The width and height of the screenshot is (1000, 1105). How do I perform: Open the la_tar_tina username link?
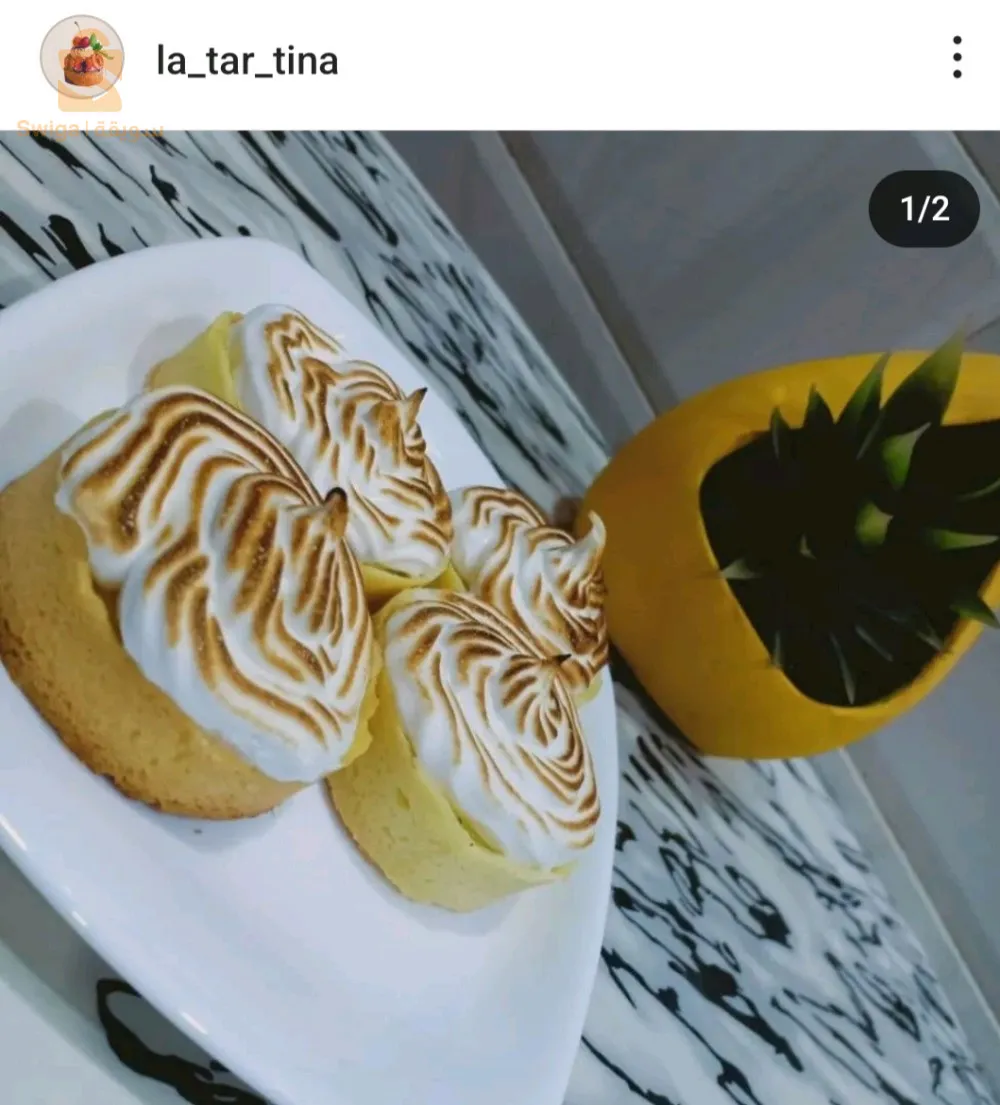pos(247,62)
